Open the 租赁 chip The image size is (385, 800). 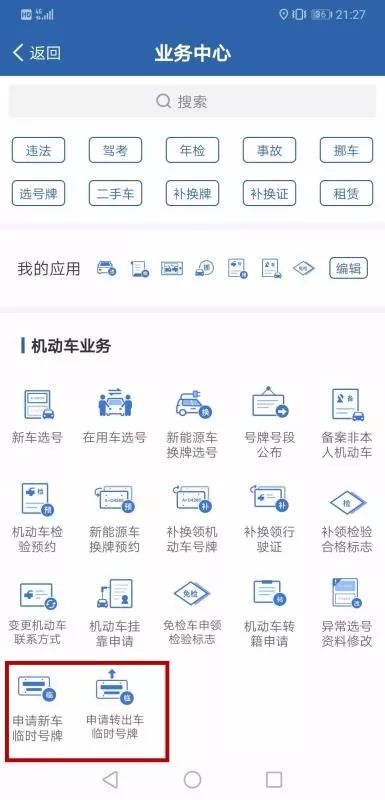pyautogui.click(x=346, y=193)
